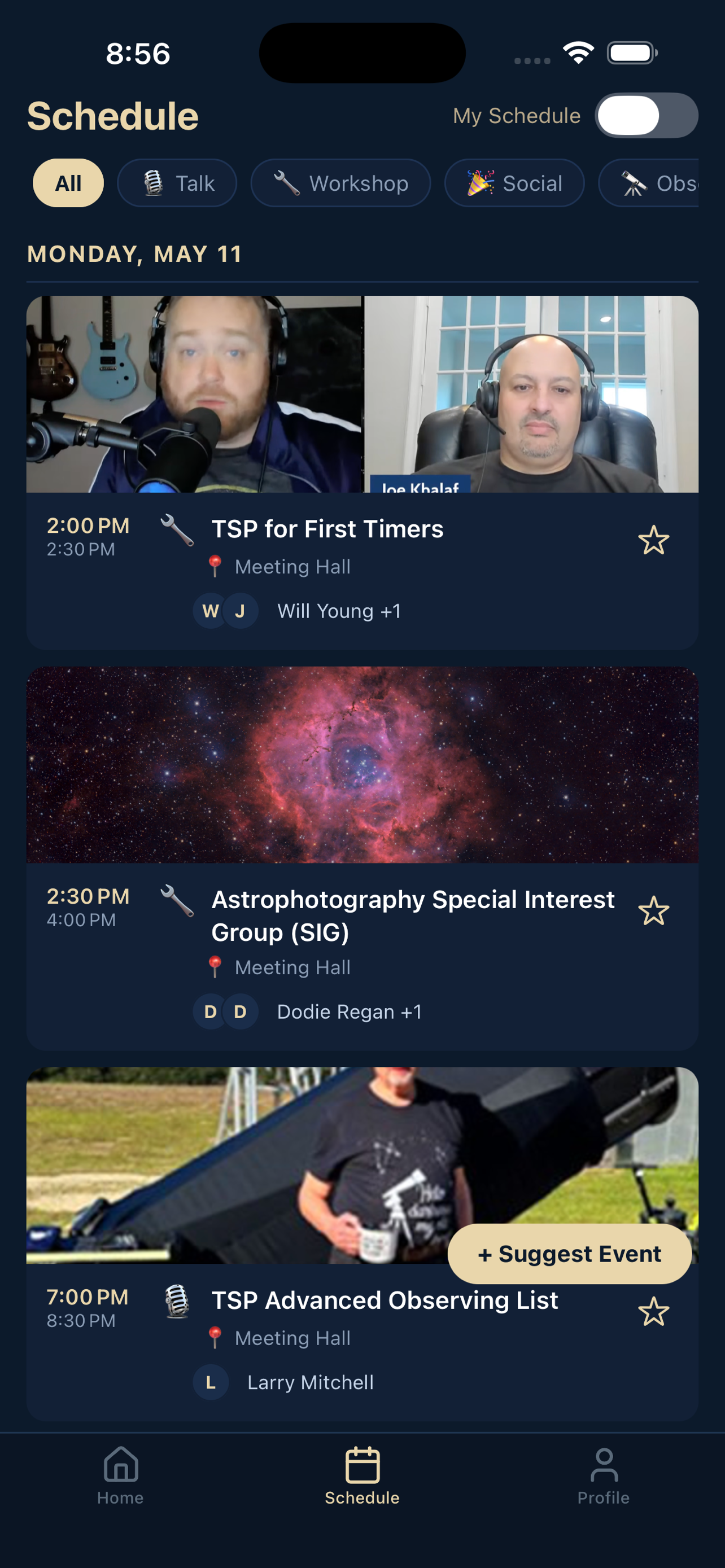The height and width of the screenshot is (1568, 725).
Task: Star the TSP Advanced Observing List event
Action: click(653, 1311)
